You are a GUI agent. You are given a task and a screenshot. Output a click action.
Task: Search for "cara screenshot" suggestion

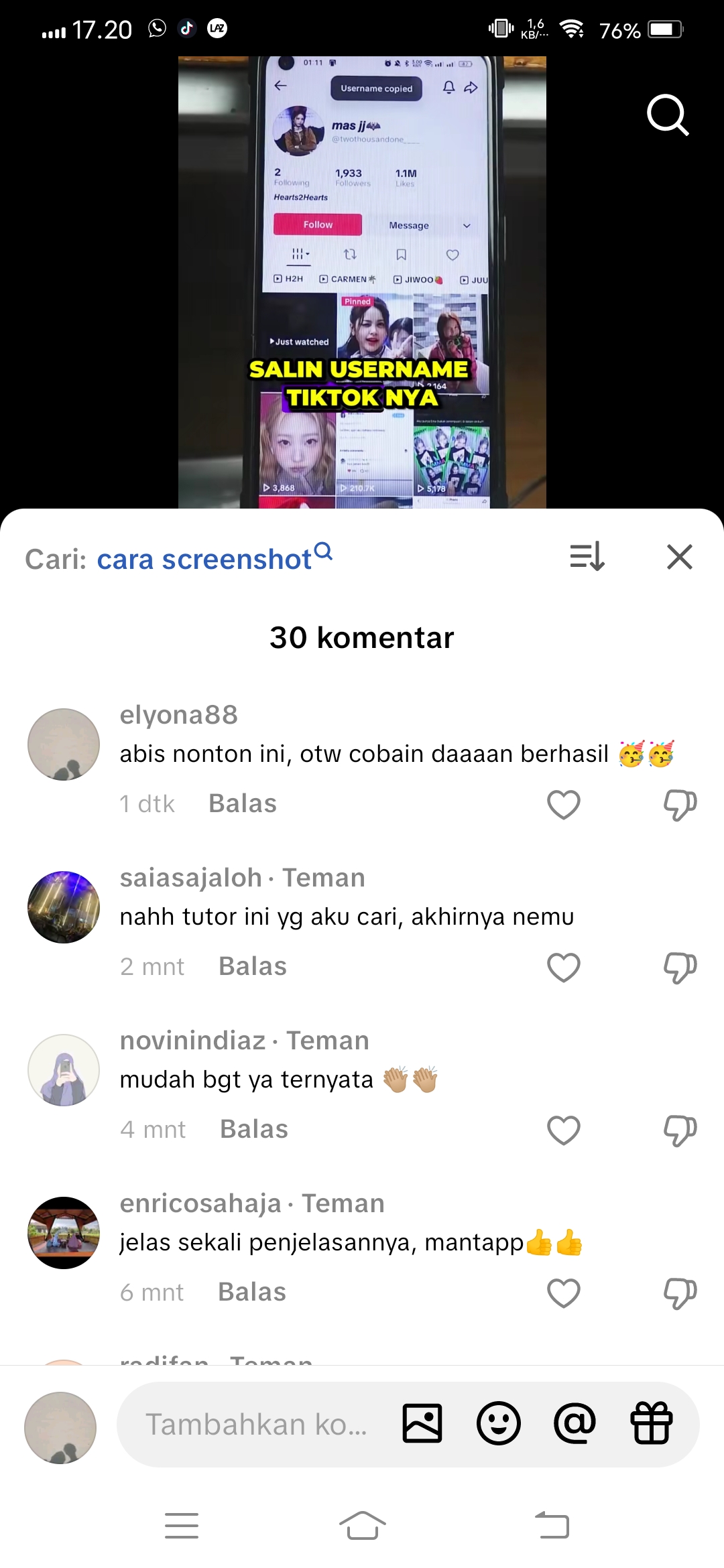coord(215,558)
